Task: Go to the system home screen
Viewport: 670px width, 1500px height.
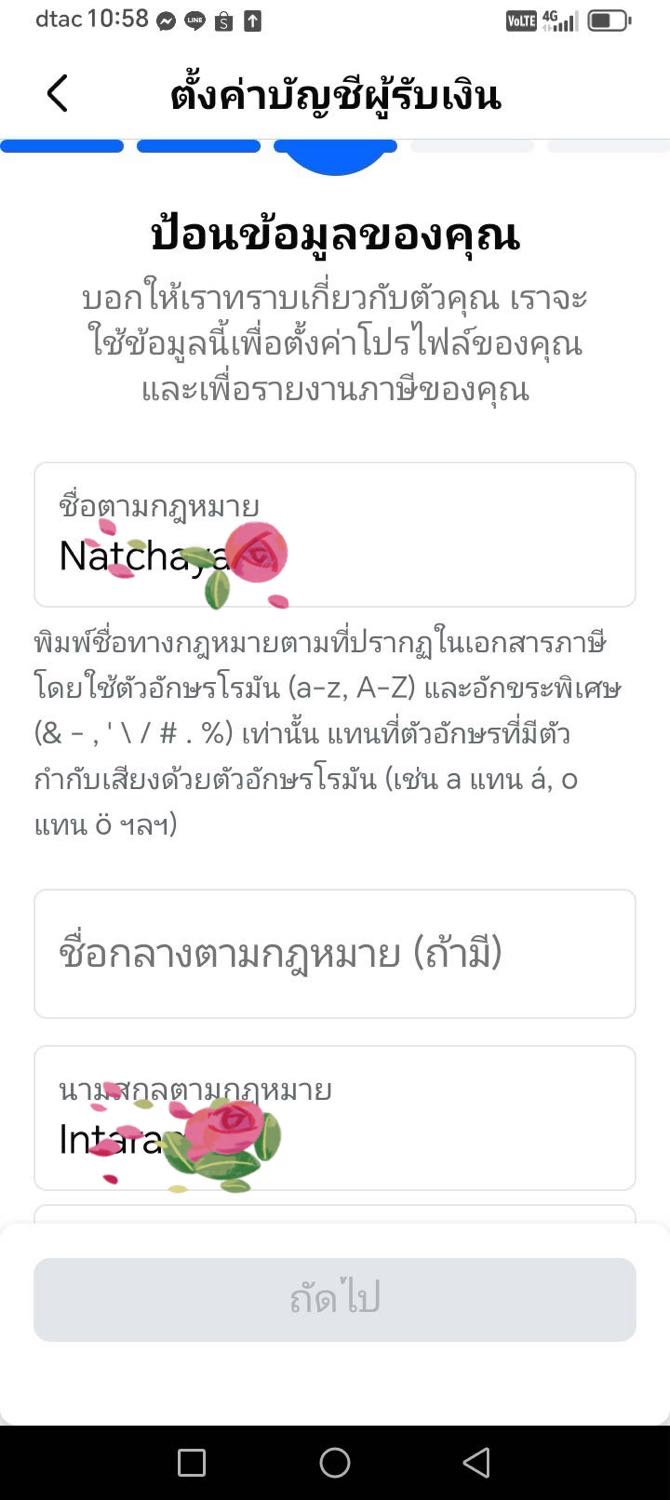Action: pos(335,1463)
